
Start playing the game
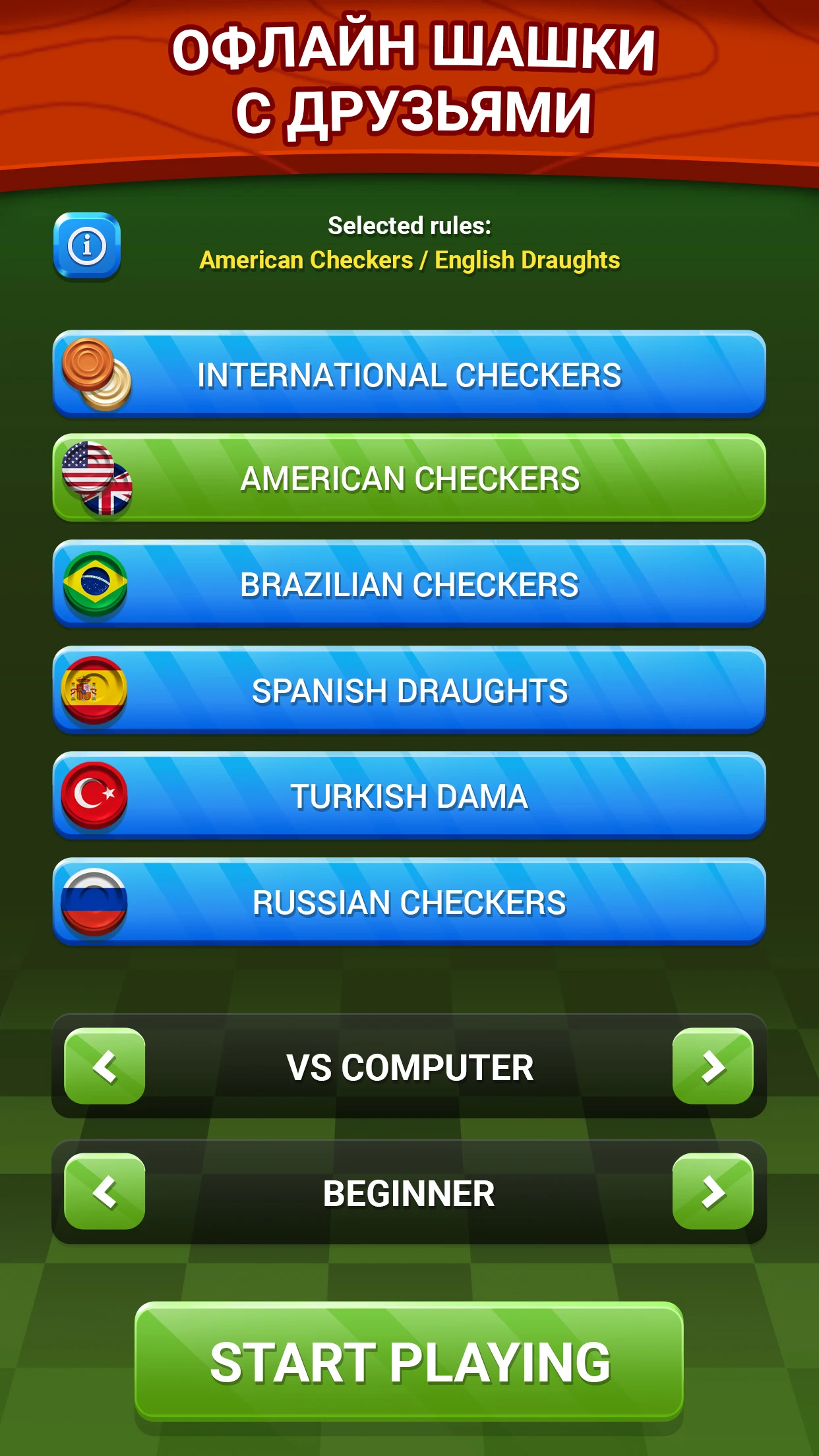pos(409,1362)
